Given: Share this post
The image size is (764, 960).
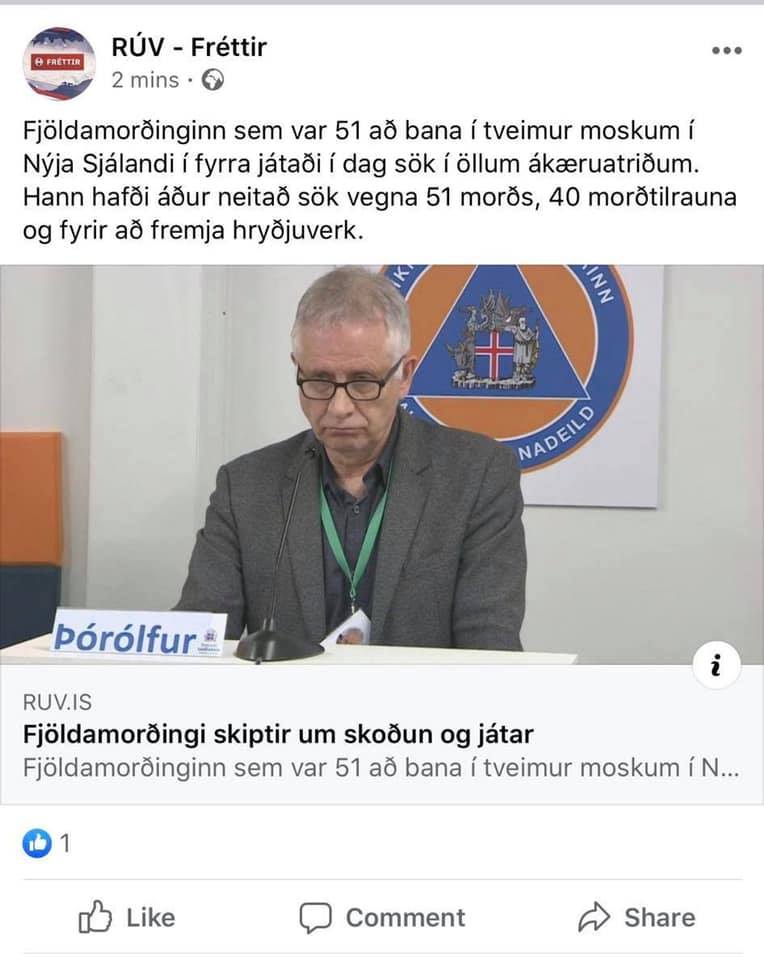Looking at the screenshot, I should coord(636,917).
